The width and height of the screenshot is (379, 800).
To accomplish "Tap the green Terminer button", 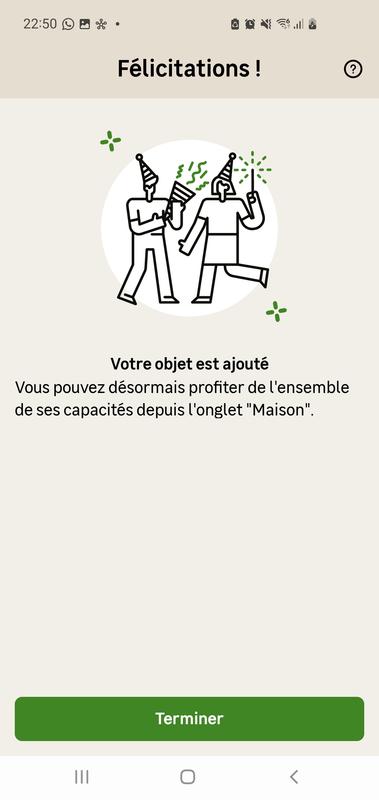I will point(189,719).
